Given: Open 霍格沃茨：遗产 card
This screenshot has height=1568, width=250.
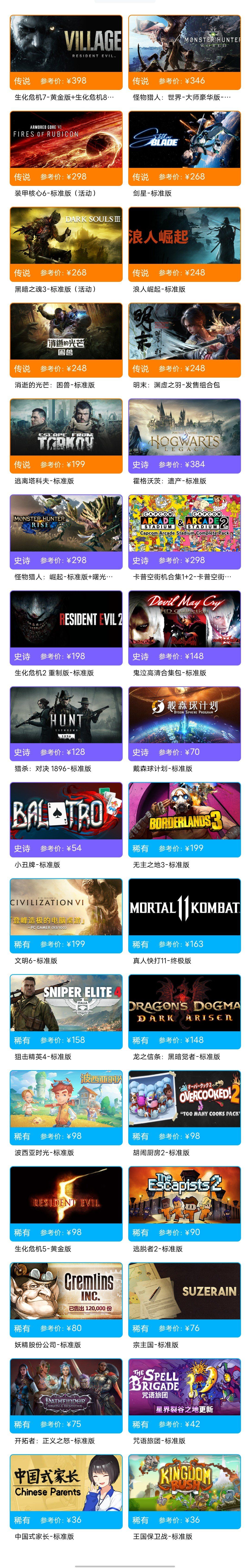Looking at the screenshot, I should (184, 428).
